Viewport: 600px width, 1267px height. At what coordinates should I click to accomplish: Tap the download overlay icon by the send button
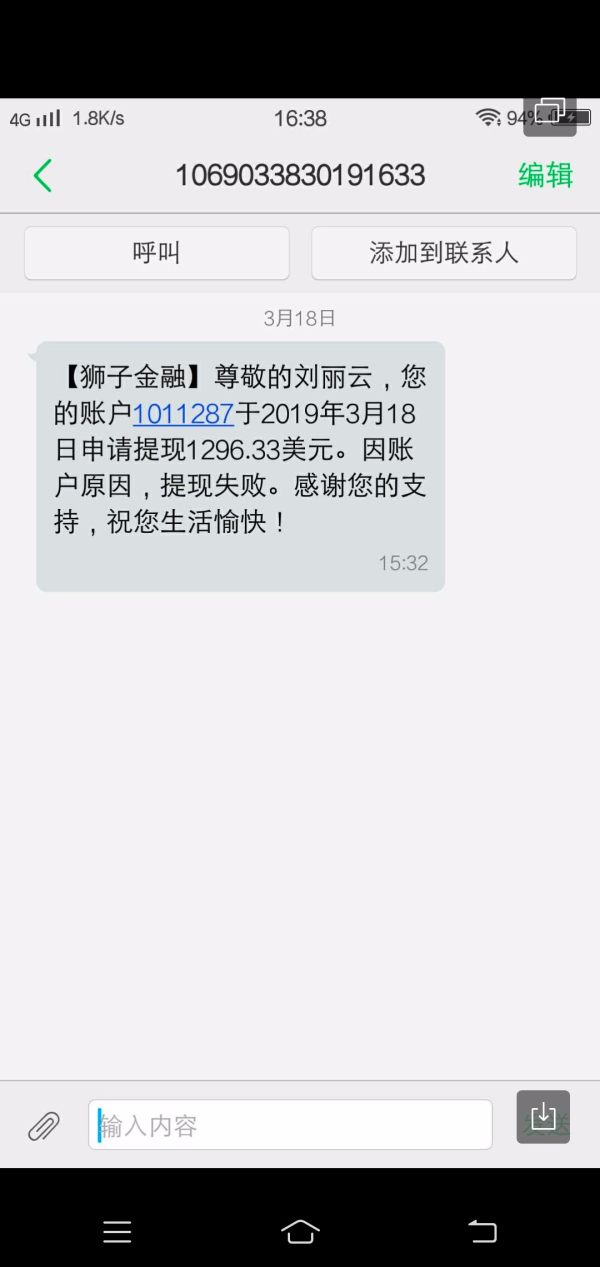tap(543, 1116)
